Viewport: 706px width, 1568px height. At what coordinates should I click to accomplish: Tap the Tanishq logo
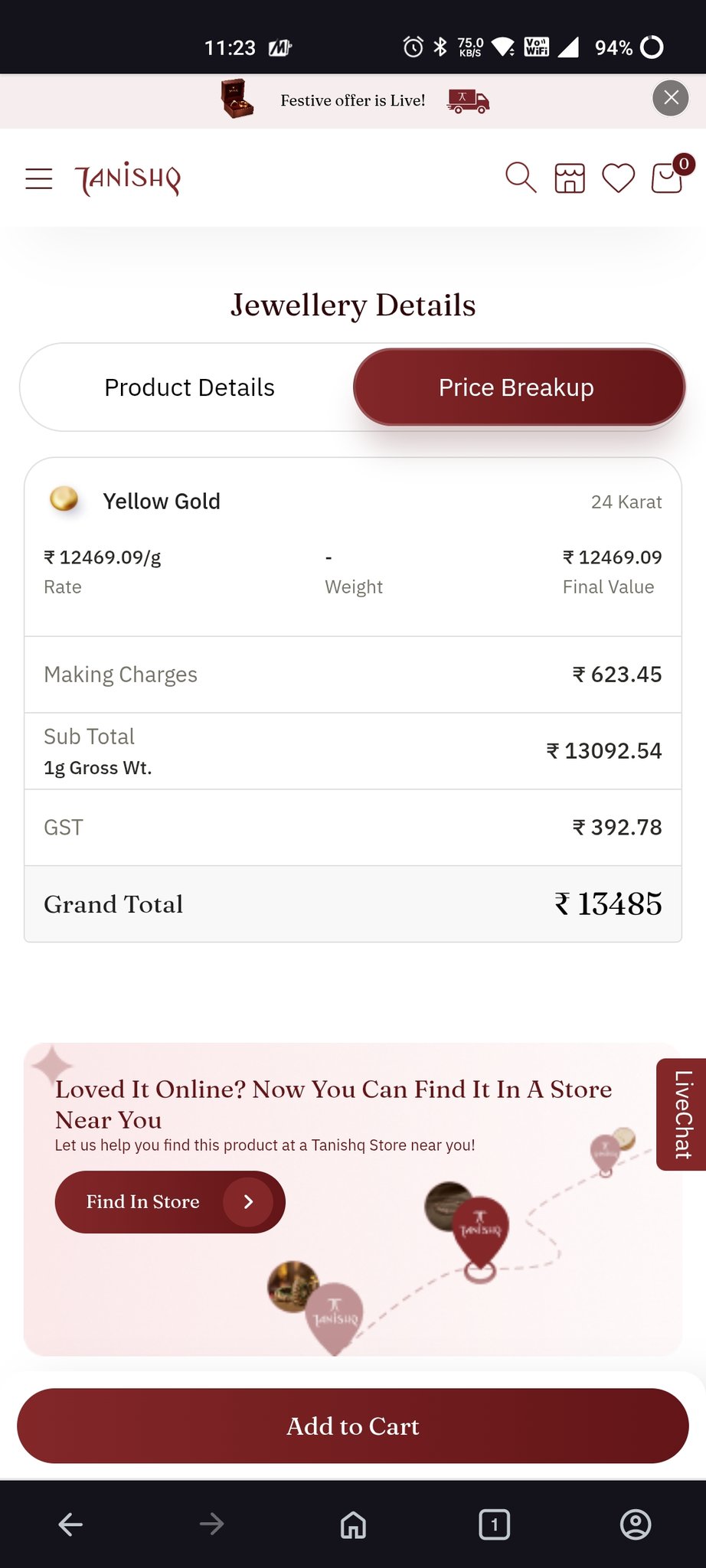tap(128, 179)
